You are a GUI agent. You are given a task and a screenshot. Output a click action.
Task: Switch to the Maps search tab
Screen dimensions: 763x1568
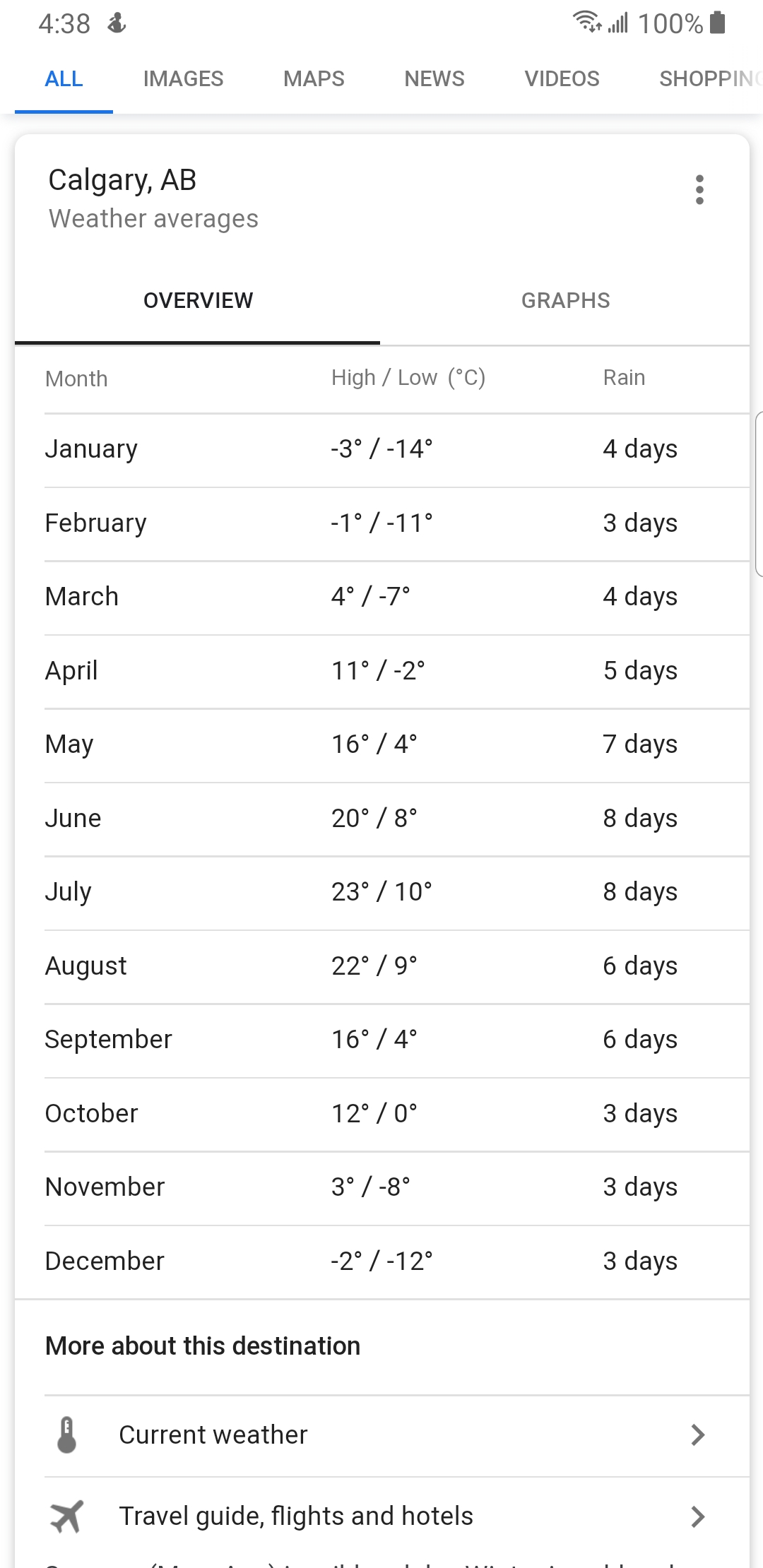(314, 78)
